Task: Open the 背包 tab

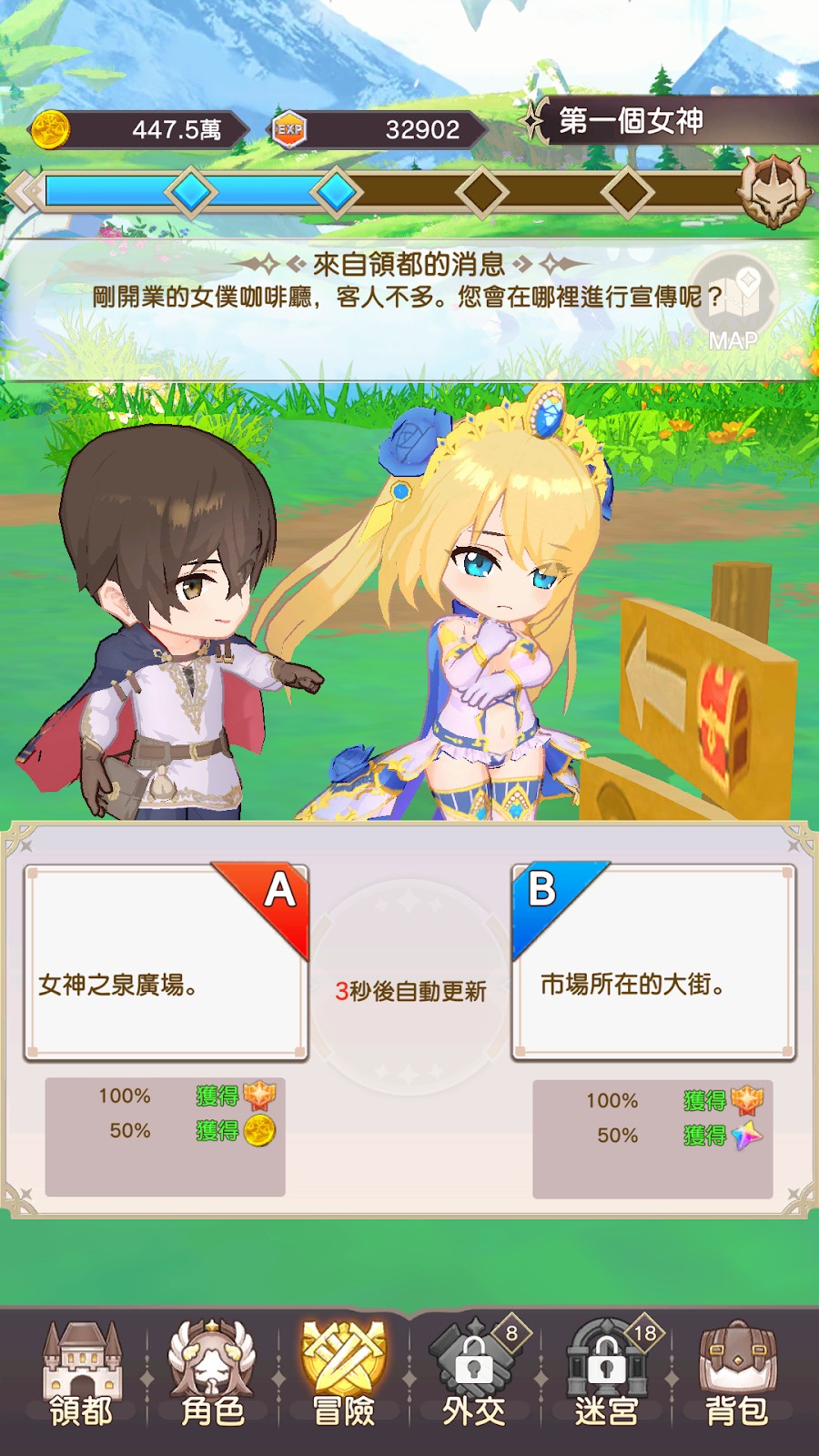Action: (737, 1372)
